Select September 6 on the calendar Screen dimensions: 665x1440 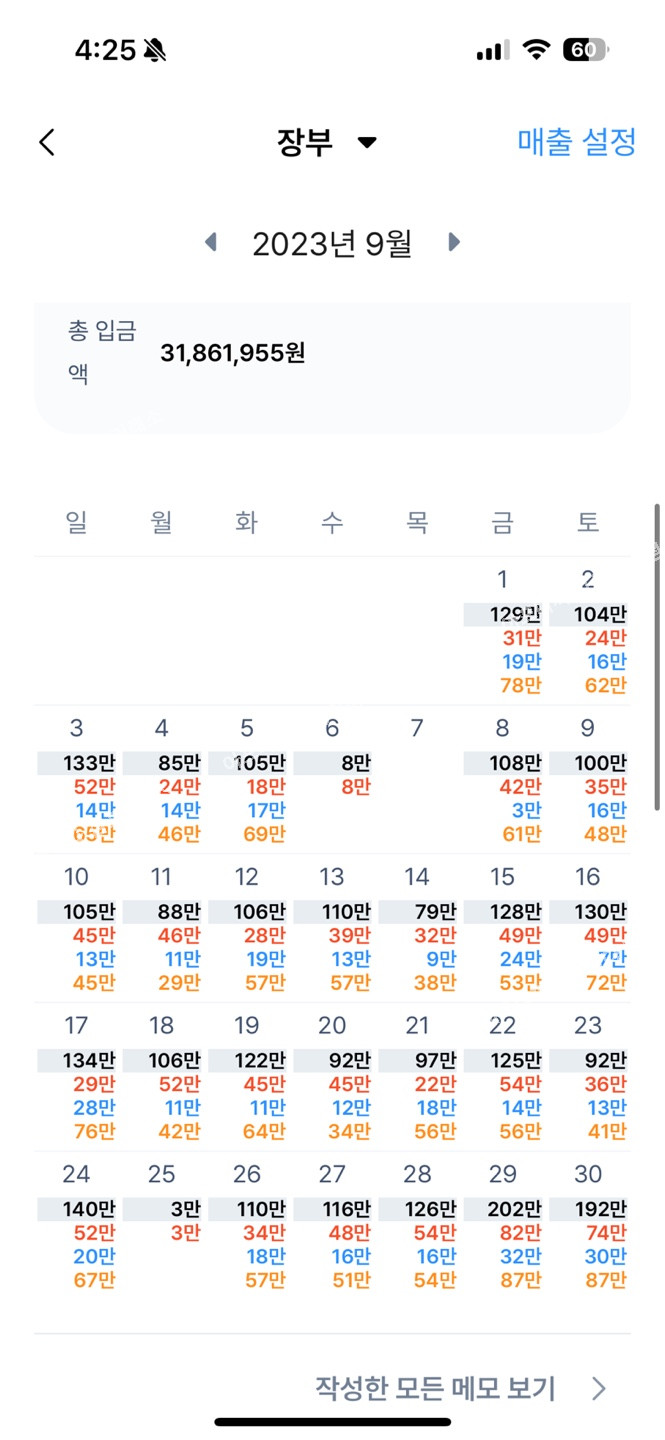[x=332, y=779]
